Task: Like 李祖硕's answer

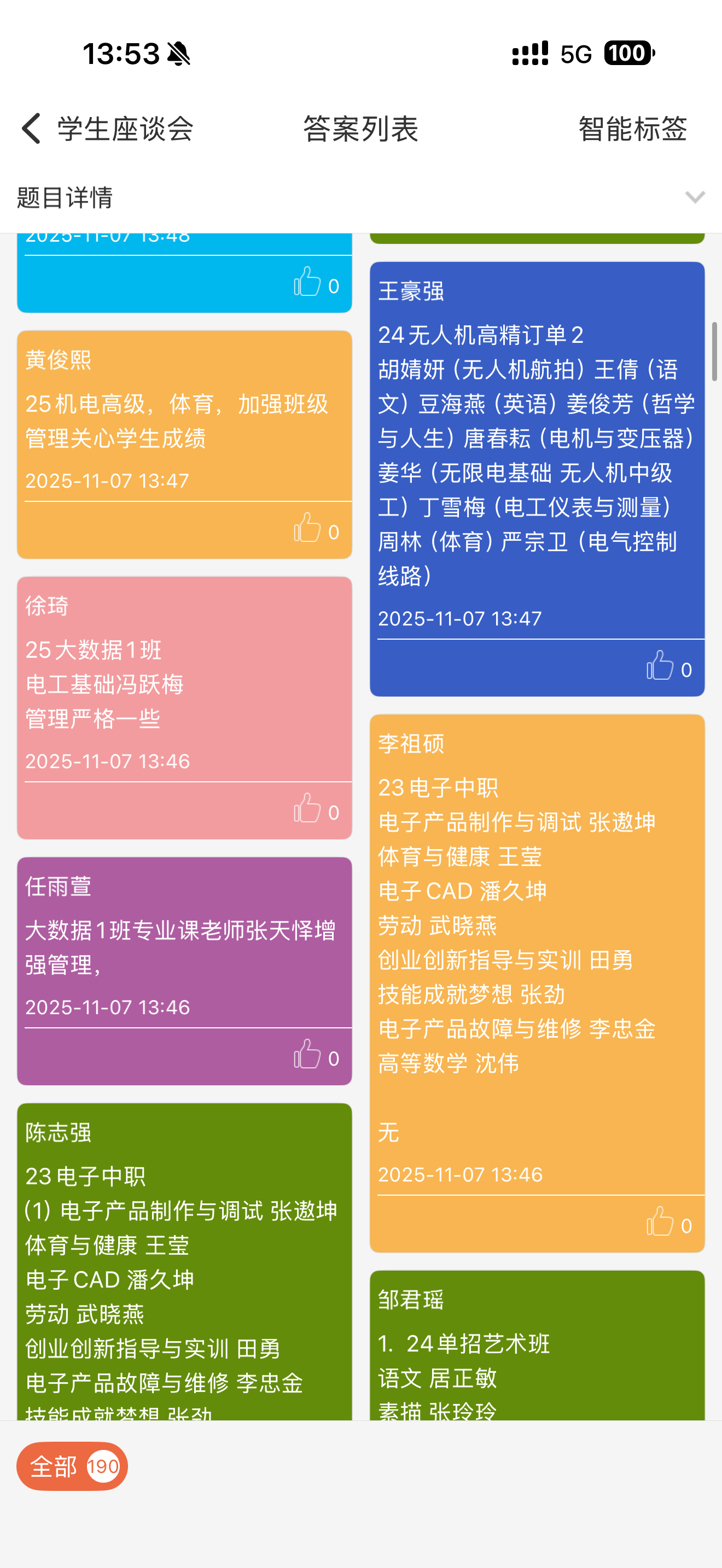Action: 660,1221
